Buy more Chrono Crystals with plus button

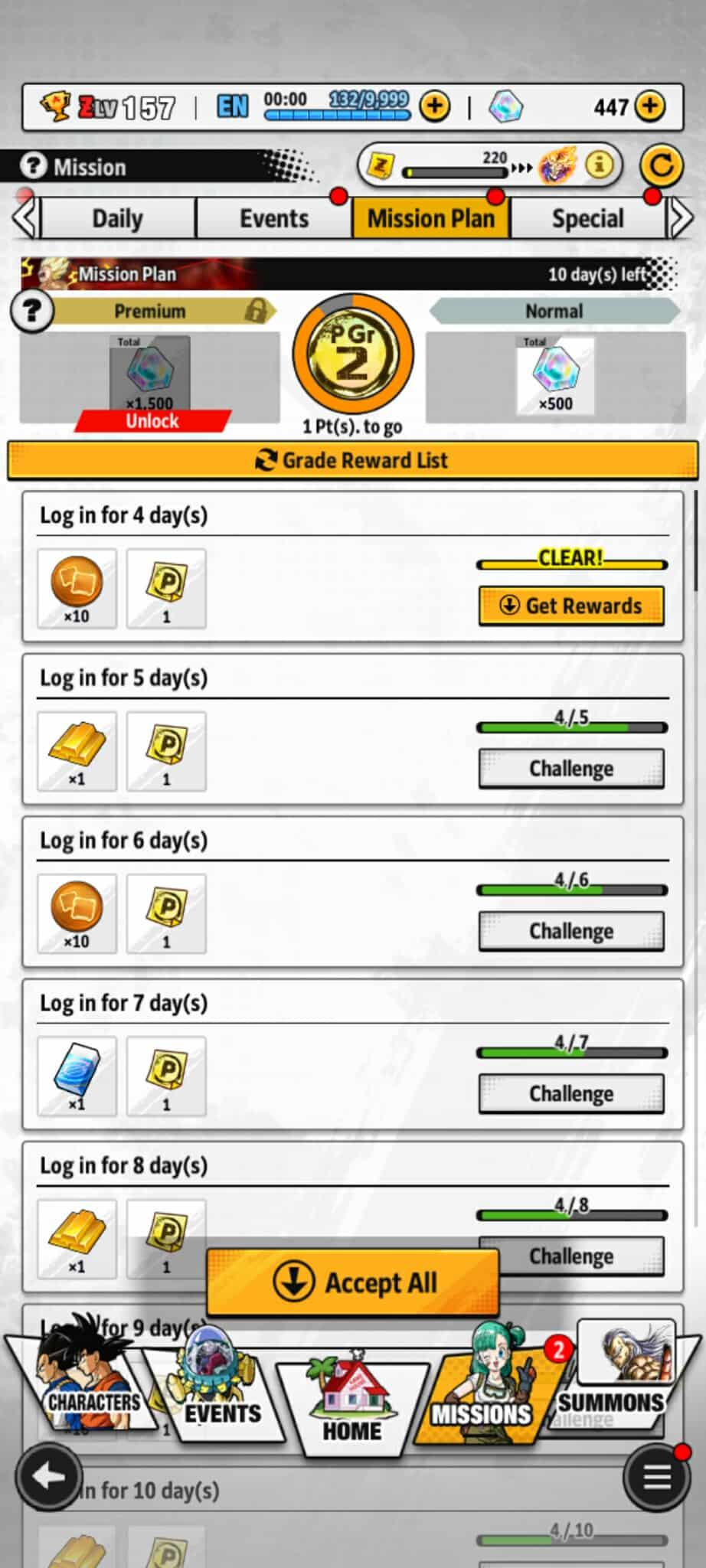(650, 106)
